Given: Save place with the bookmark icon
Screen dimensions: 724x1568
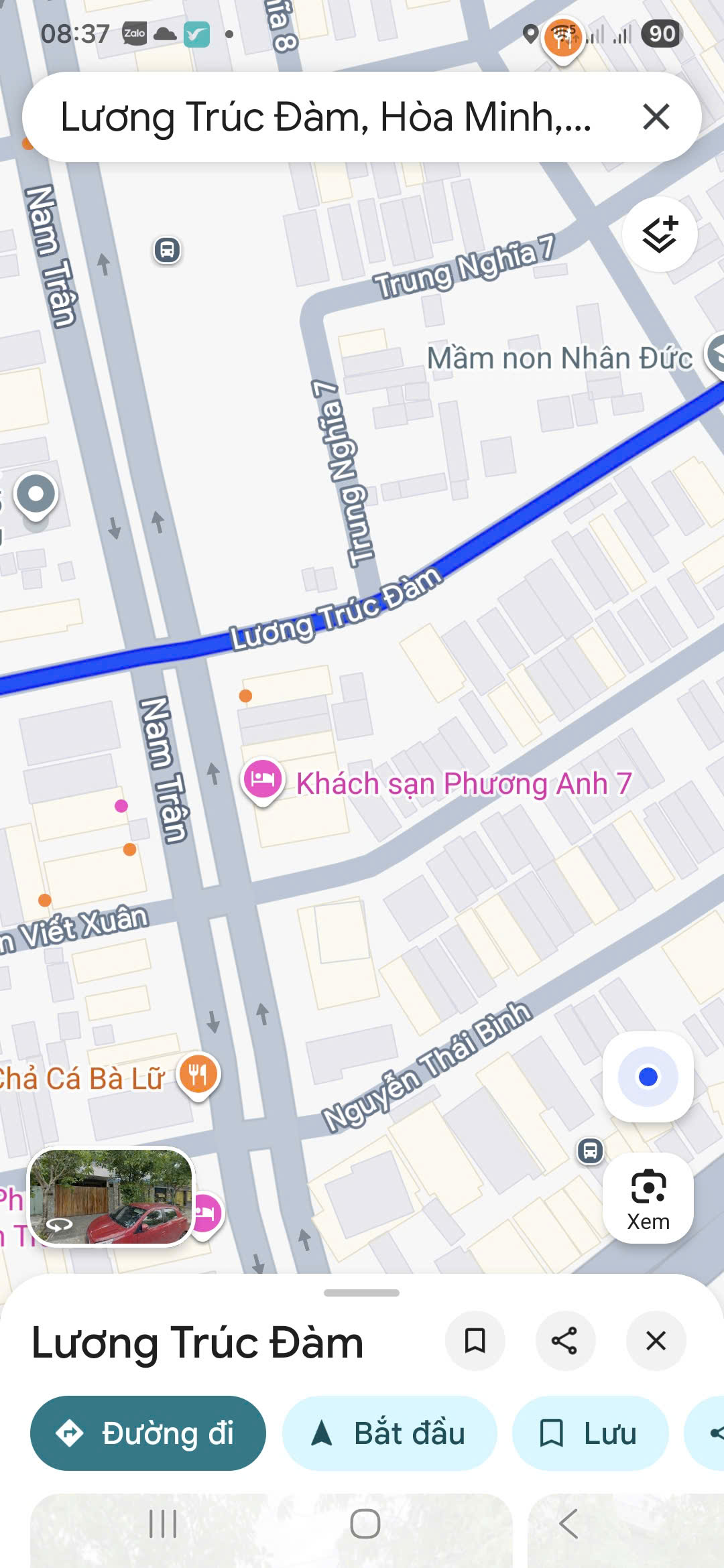Looking at the screenshot, I should click(475, 1341).
